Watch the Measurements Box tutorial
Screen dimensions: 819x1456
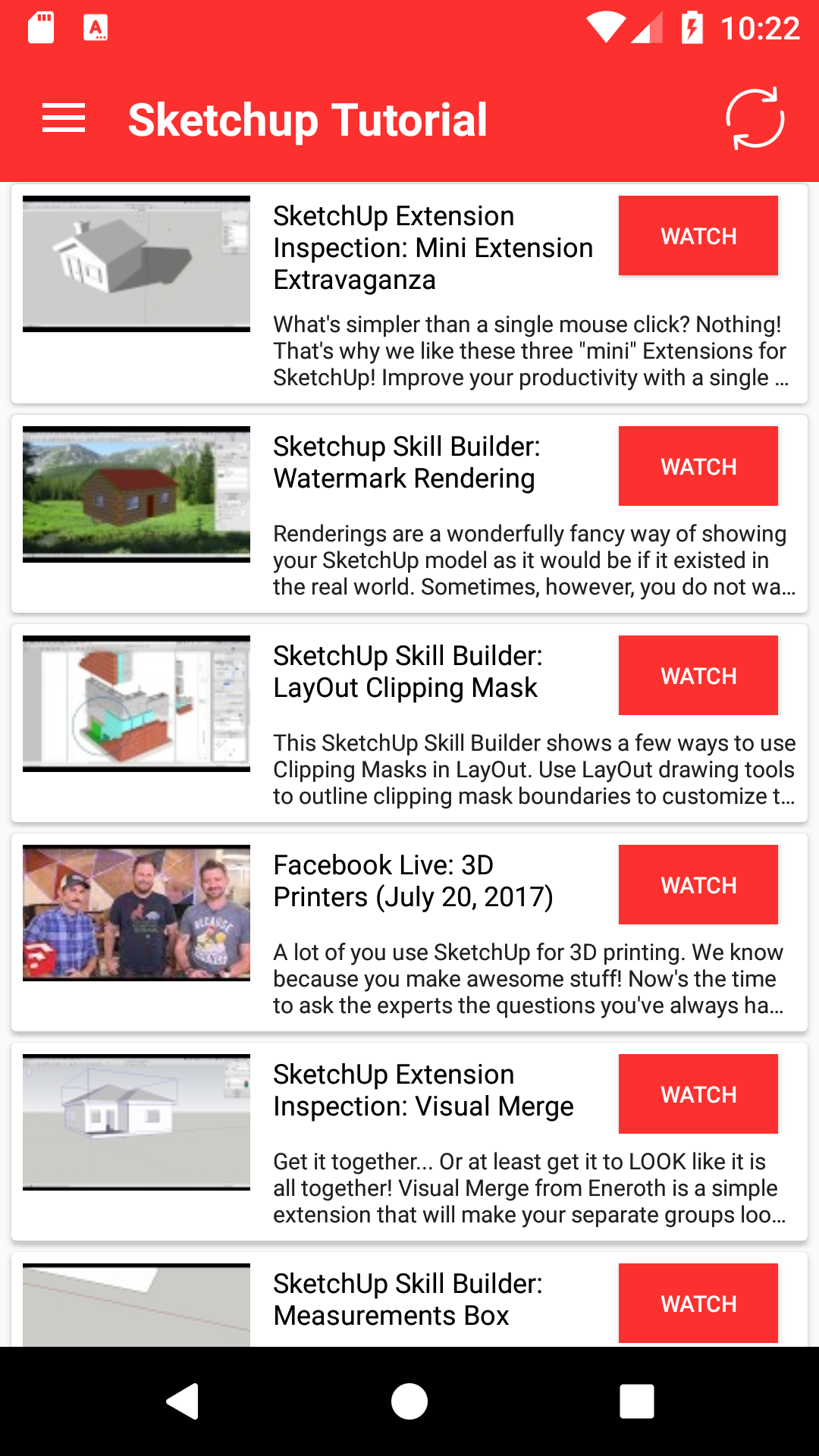(698, 1304)
